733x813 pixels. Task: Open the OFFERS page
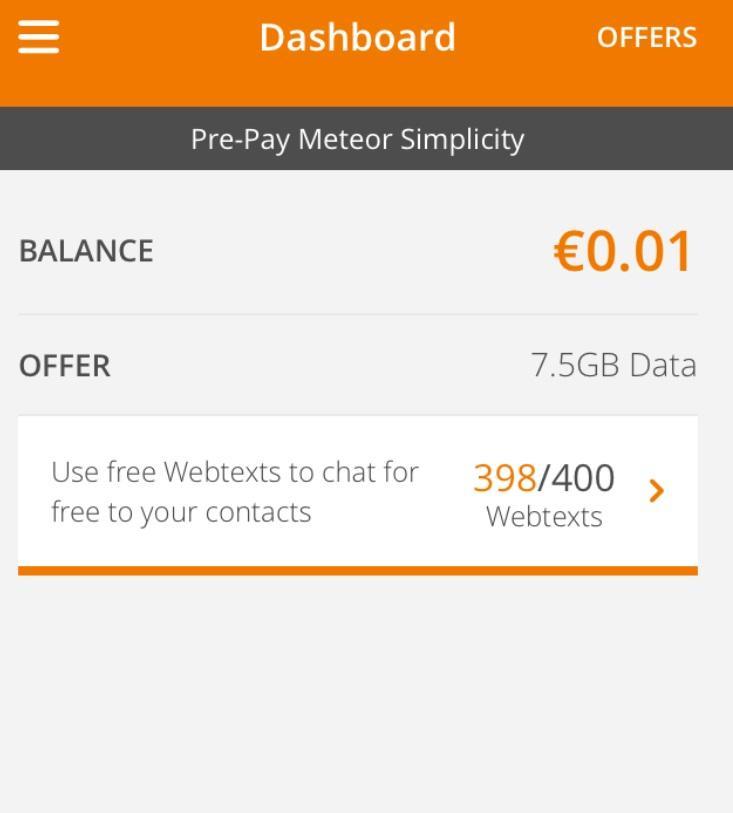646,38
